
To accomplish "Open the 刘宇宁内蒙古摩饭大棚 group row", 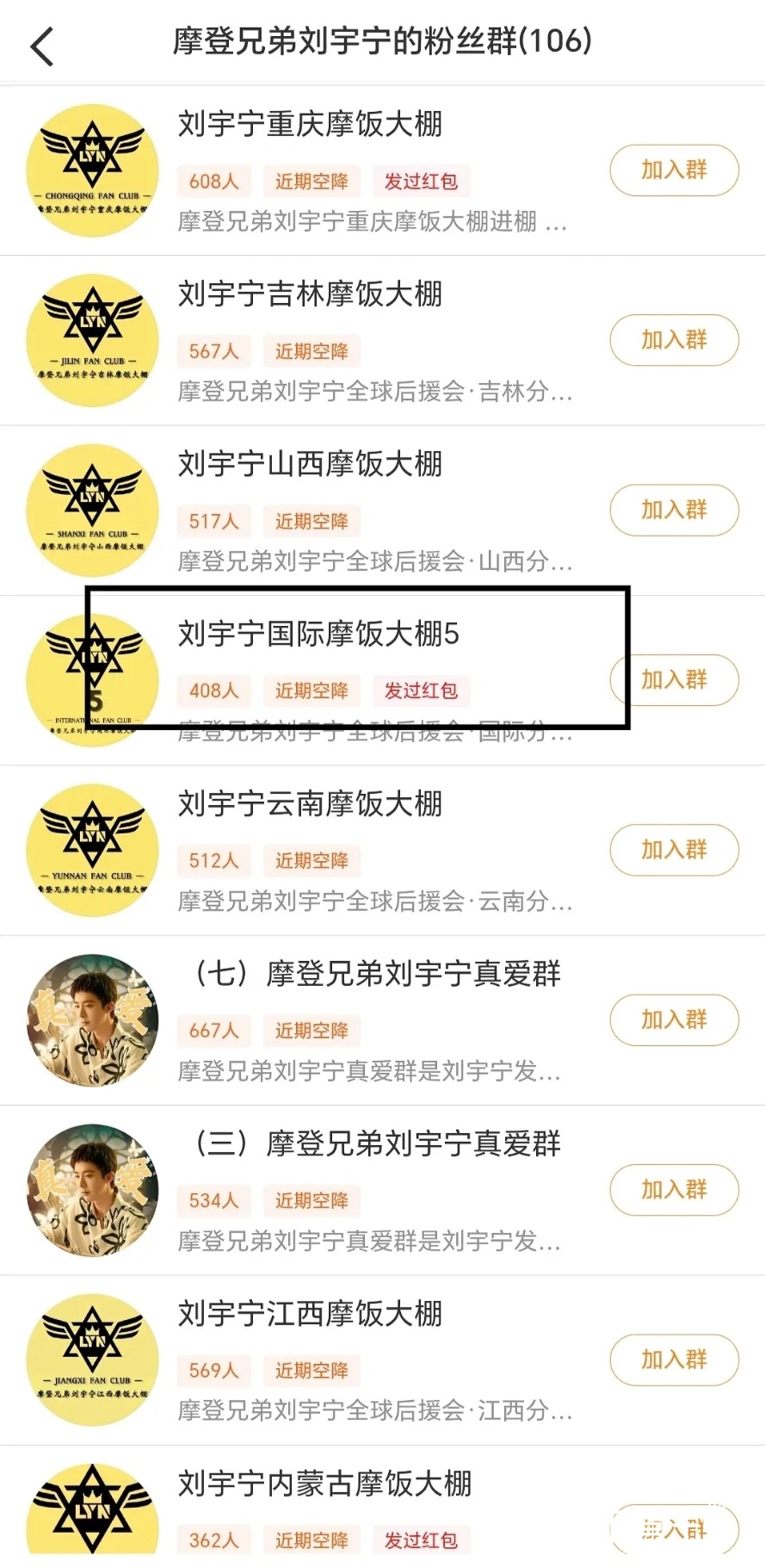I will click(x=382, y=1507).
